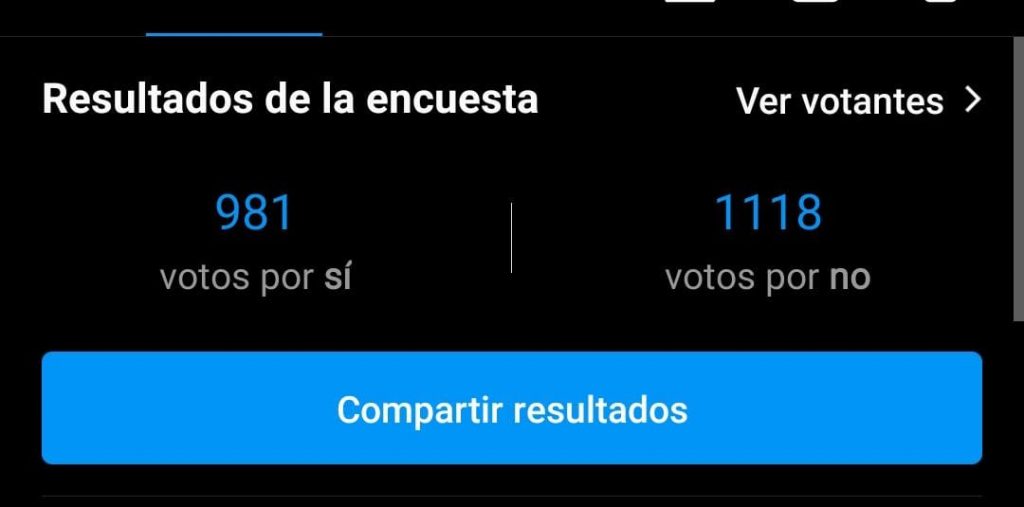Open Ver votantes list
Viewport: 1024px width, 507px height.
(x=858, y=100)
